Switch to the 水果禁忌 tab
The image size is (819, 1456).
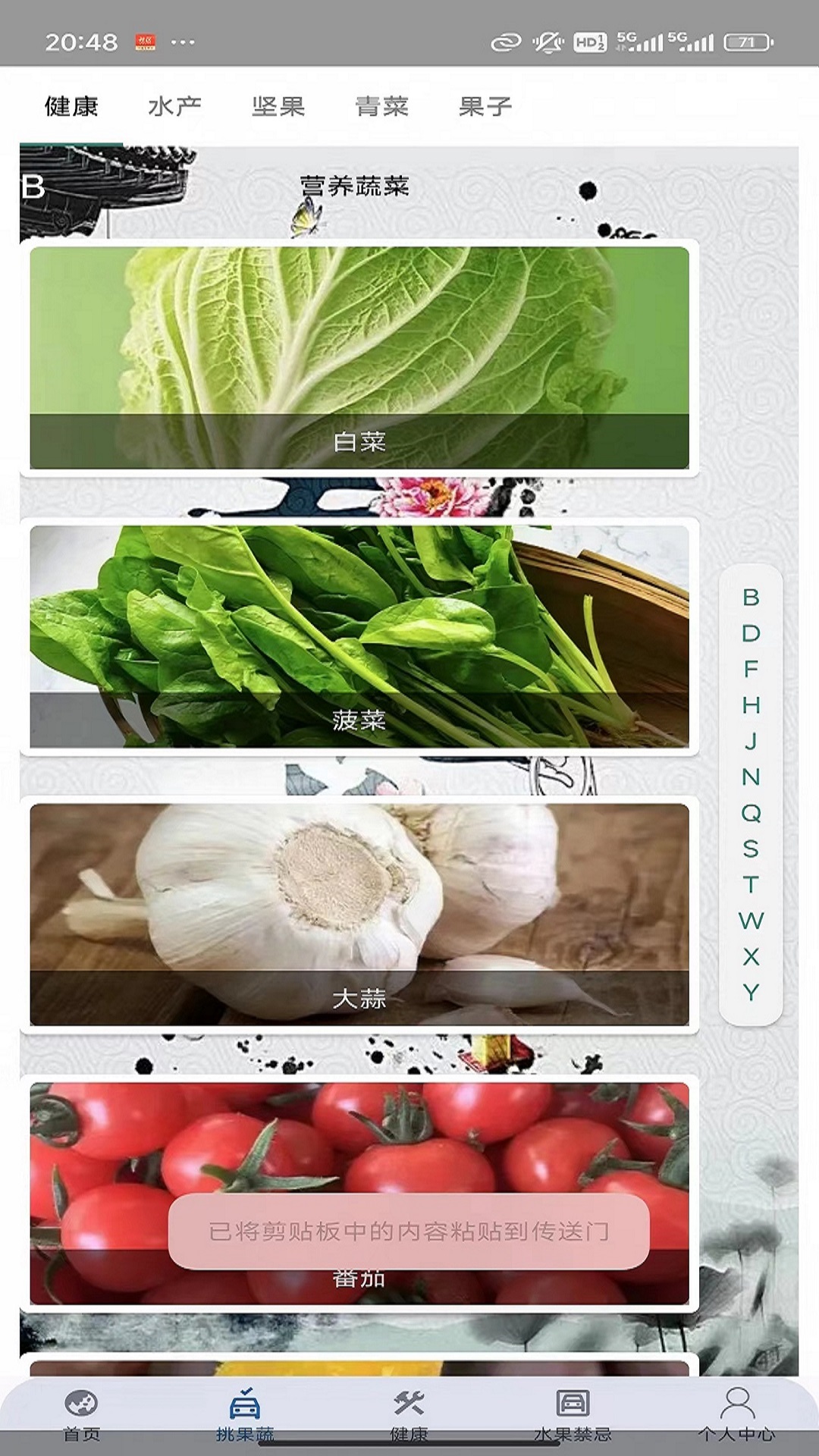pyautogui.click(x=573, y=1415)
